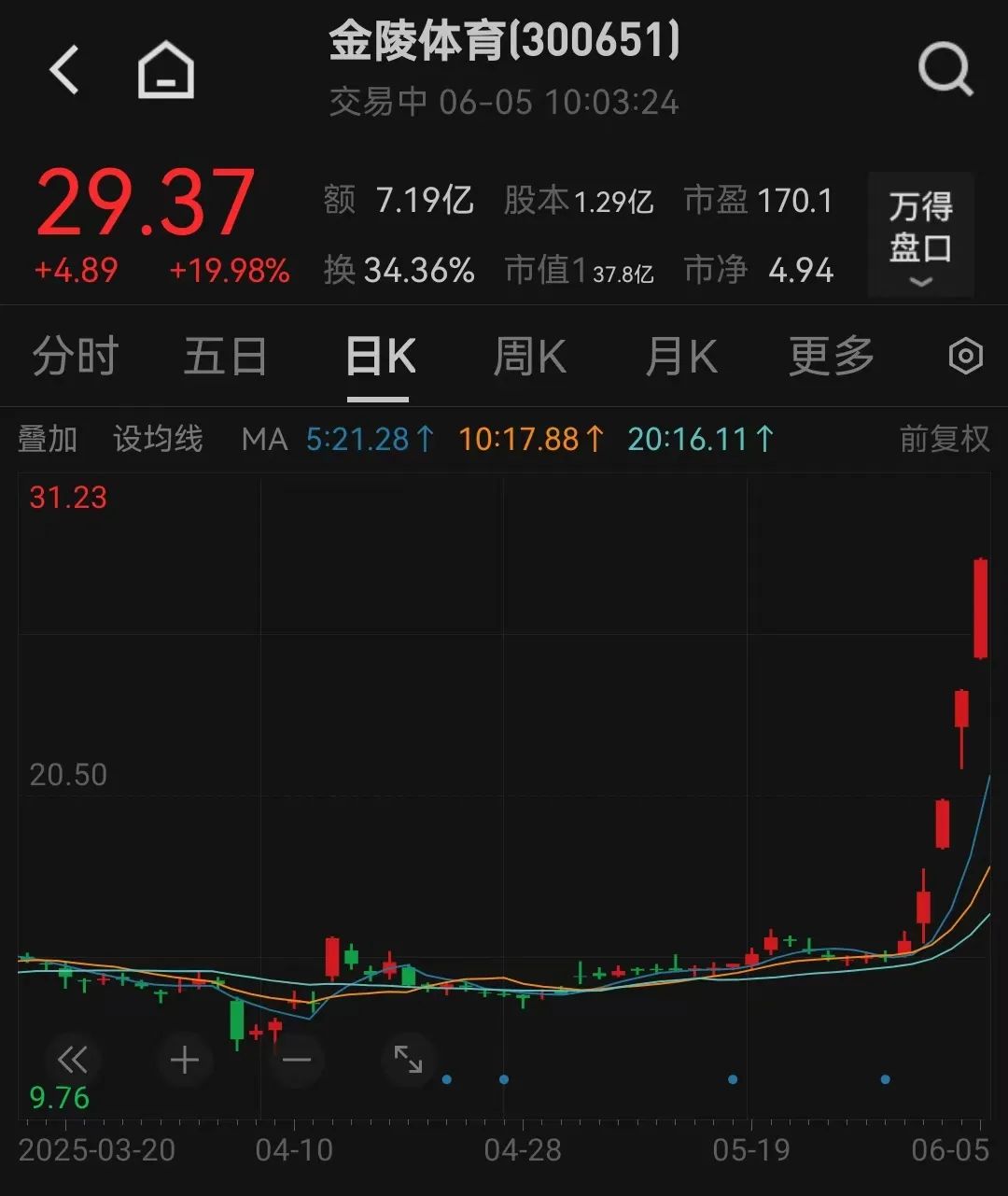
Task: Open the home icon
Action: click(x=166, y=71)
